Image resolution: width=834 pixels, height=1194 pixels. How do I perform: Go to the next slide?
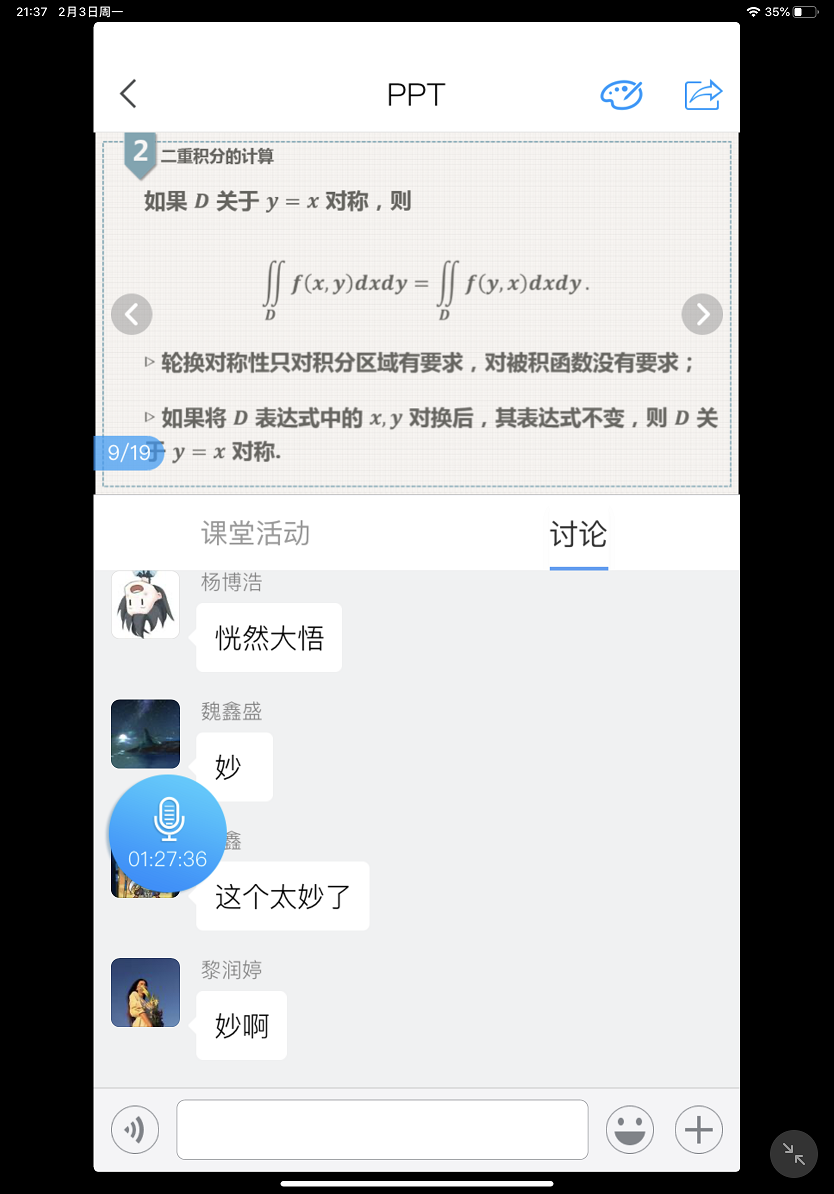[x=702, y=314]
